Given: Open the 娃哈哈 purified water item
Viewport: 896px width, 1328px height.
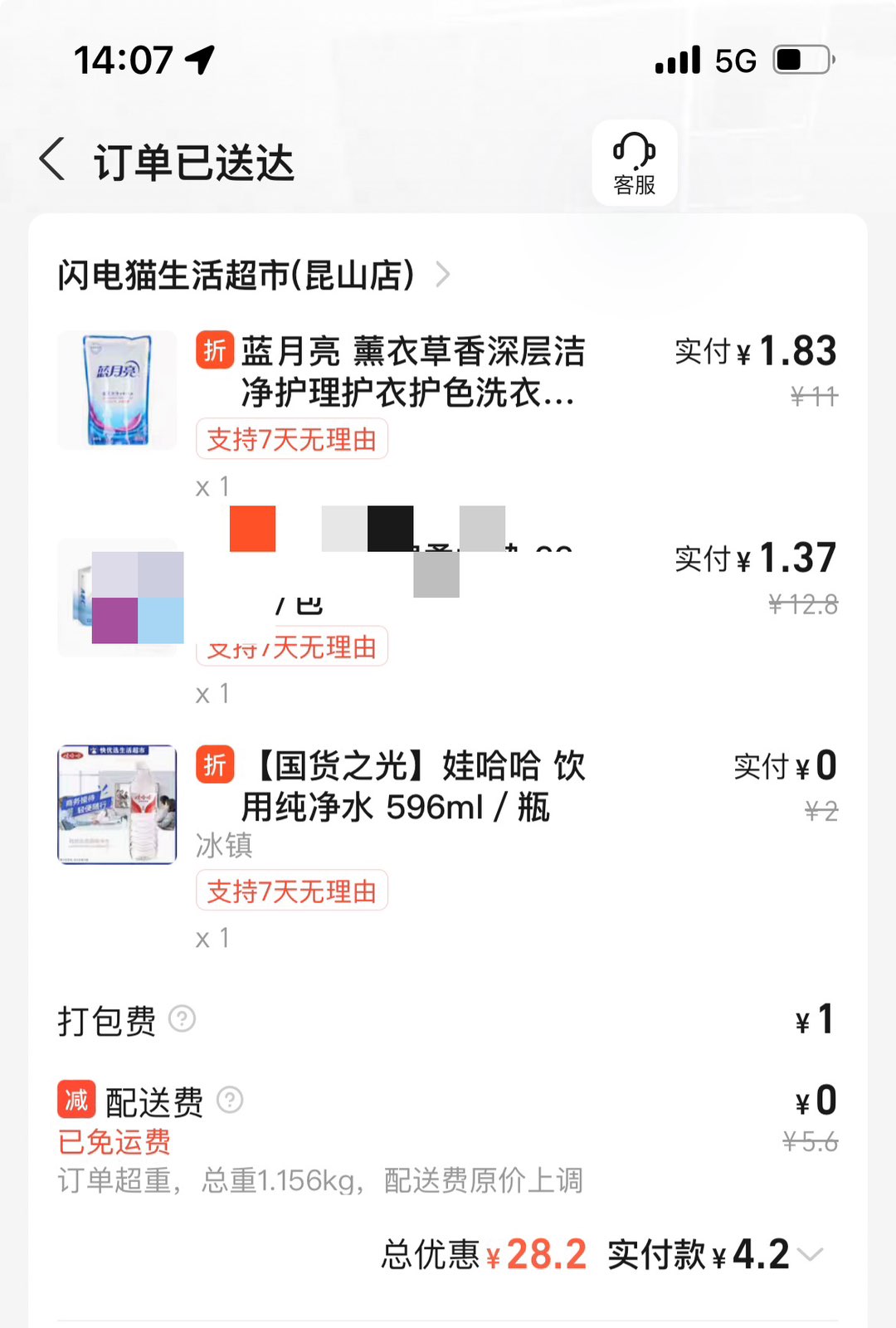Looking at the screenshot, I should coord(412,786).
